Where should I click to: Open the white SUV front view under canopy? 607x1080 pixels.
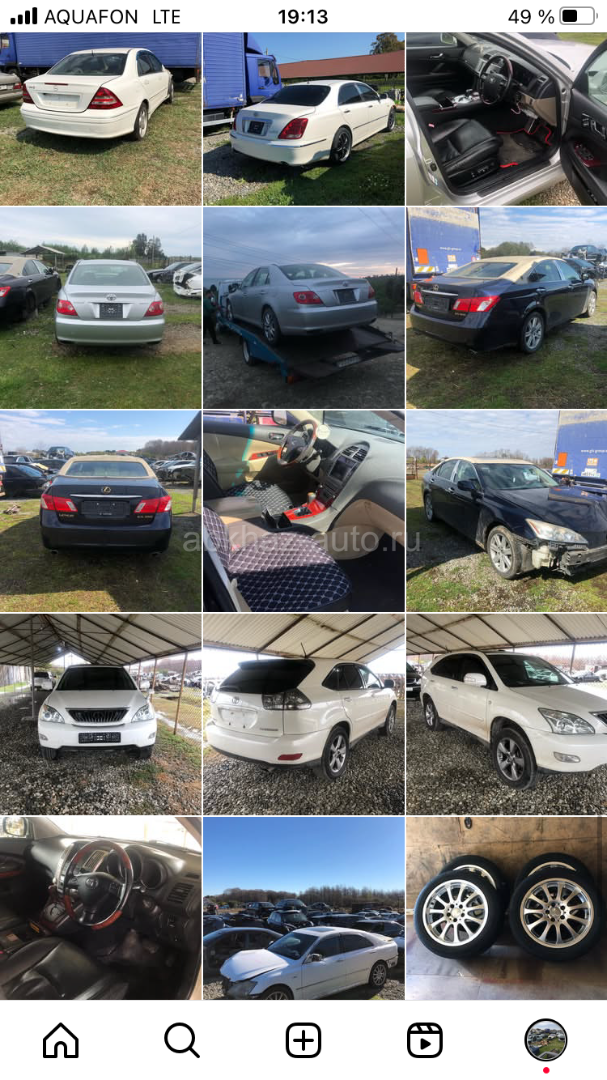click(x=100, y=714)
